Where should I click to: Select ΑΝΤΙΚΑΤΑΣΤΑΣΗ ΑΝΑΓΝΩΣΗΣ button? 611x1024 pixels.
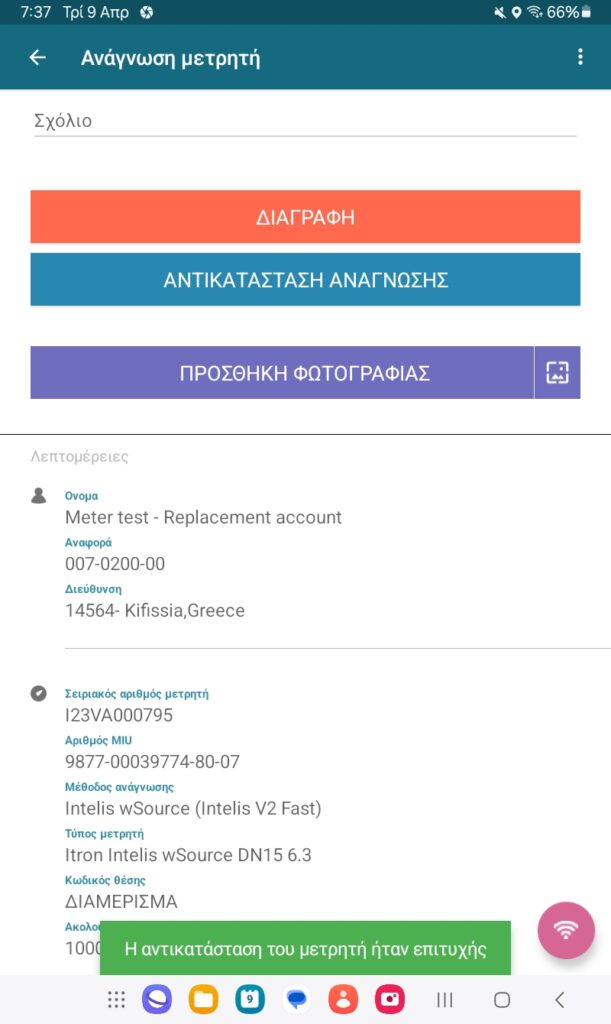(x=305, y=280)
